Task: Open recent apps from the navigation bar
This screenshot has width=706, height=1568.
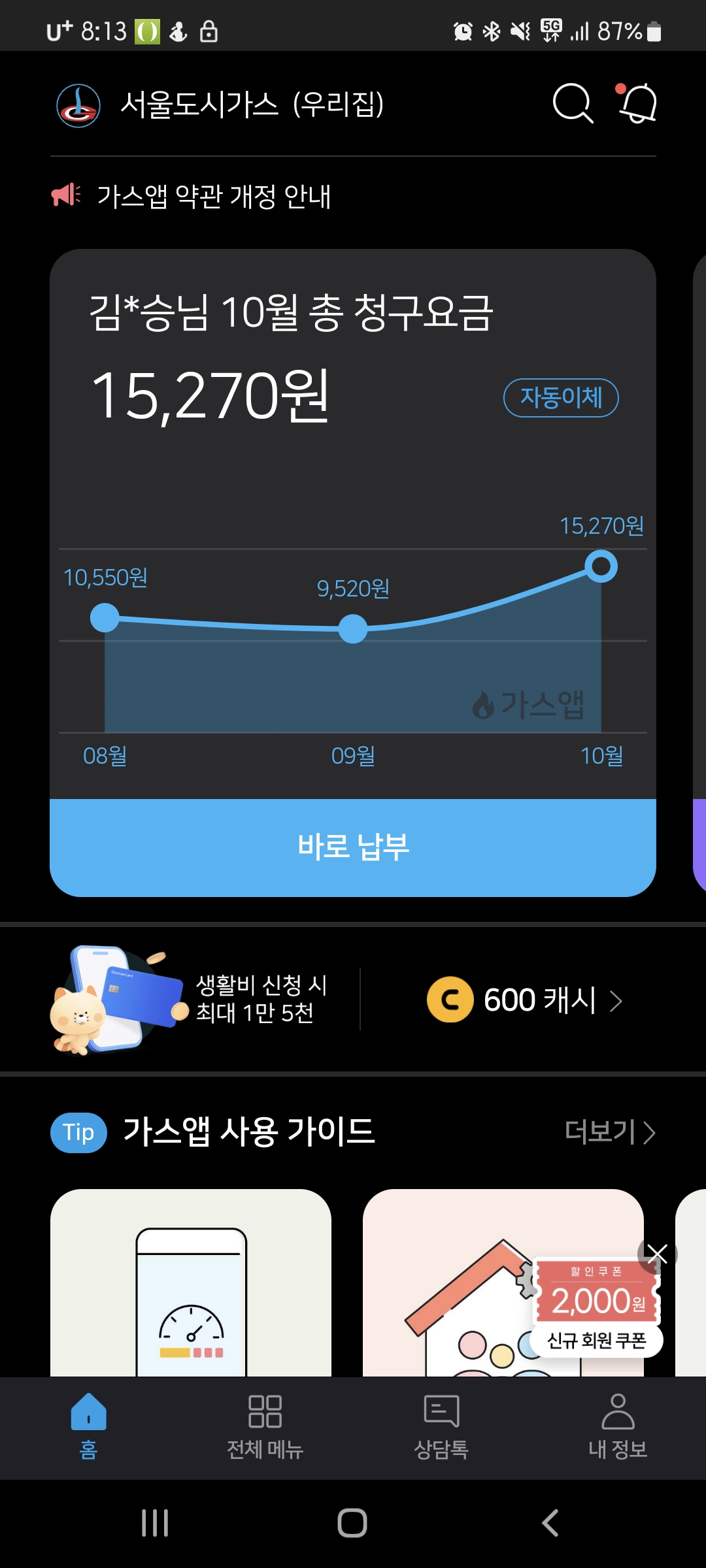Action: pos(155,1523)
